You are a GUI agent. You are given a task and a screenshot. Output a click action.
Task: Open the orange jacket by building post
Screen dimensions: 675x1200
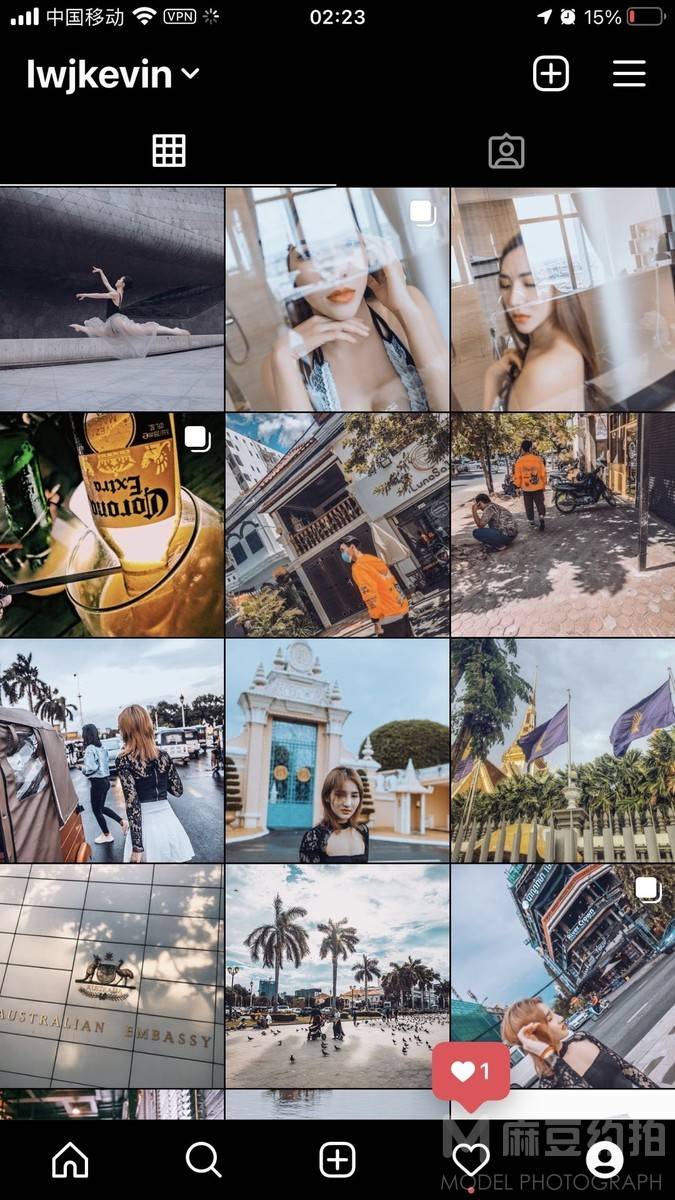pyautogui.click(x=337, y=525)
